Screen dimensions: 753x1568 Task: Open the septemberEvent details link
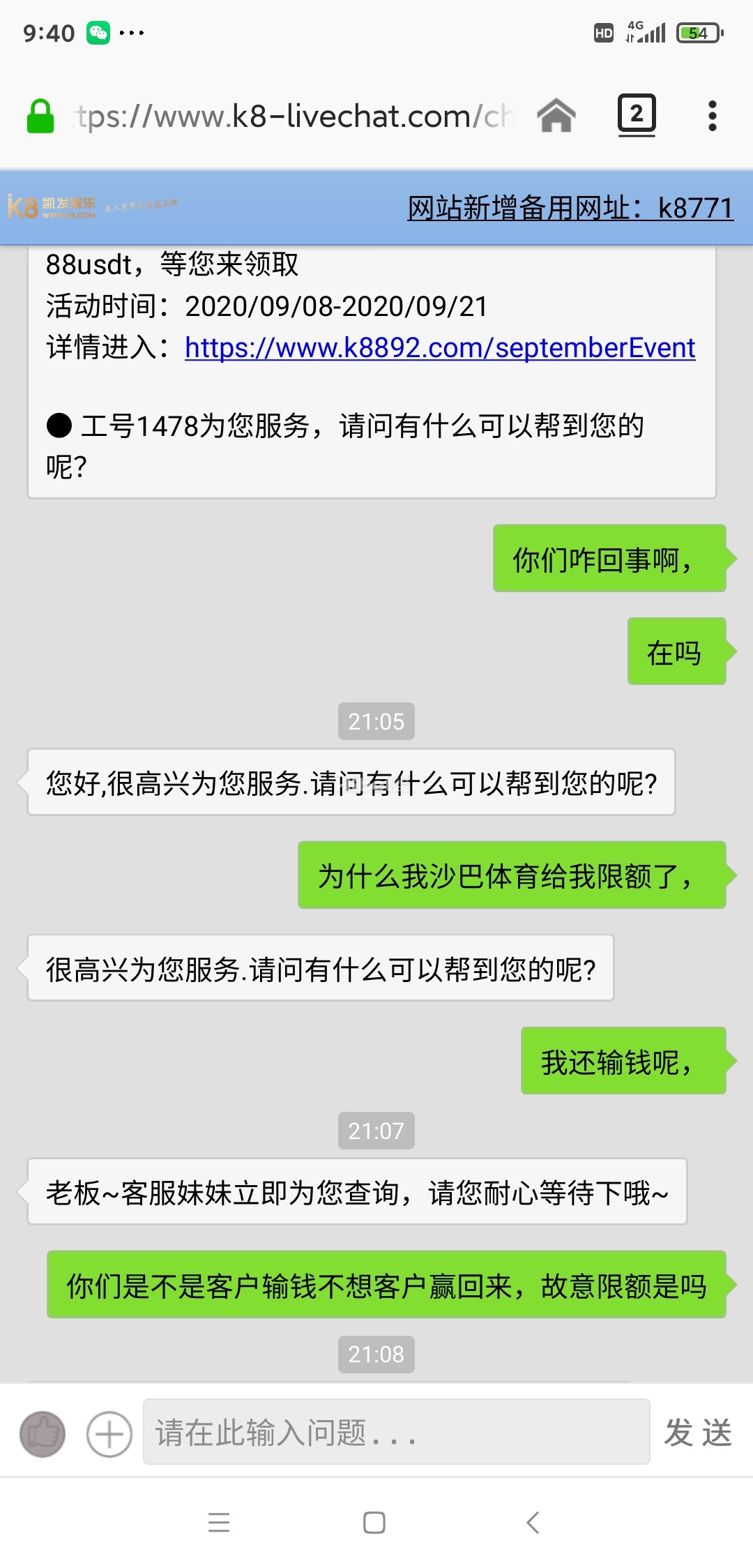(439, 347)
